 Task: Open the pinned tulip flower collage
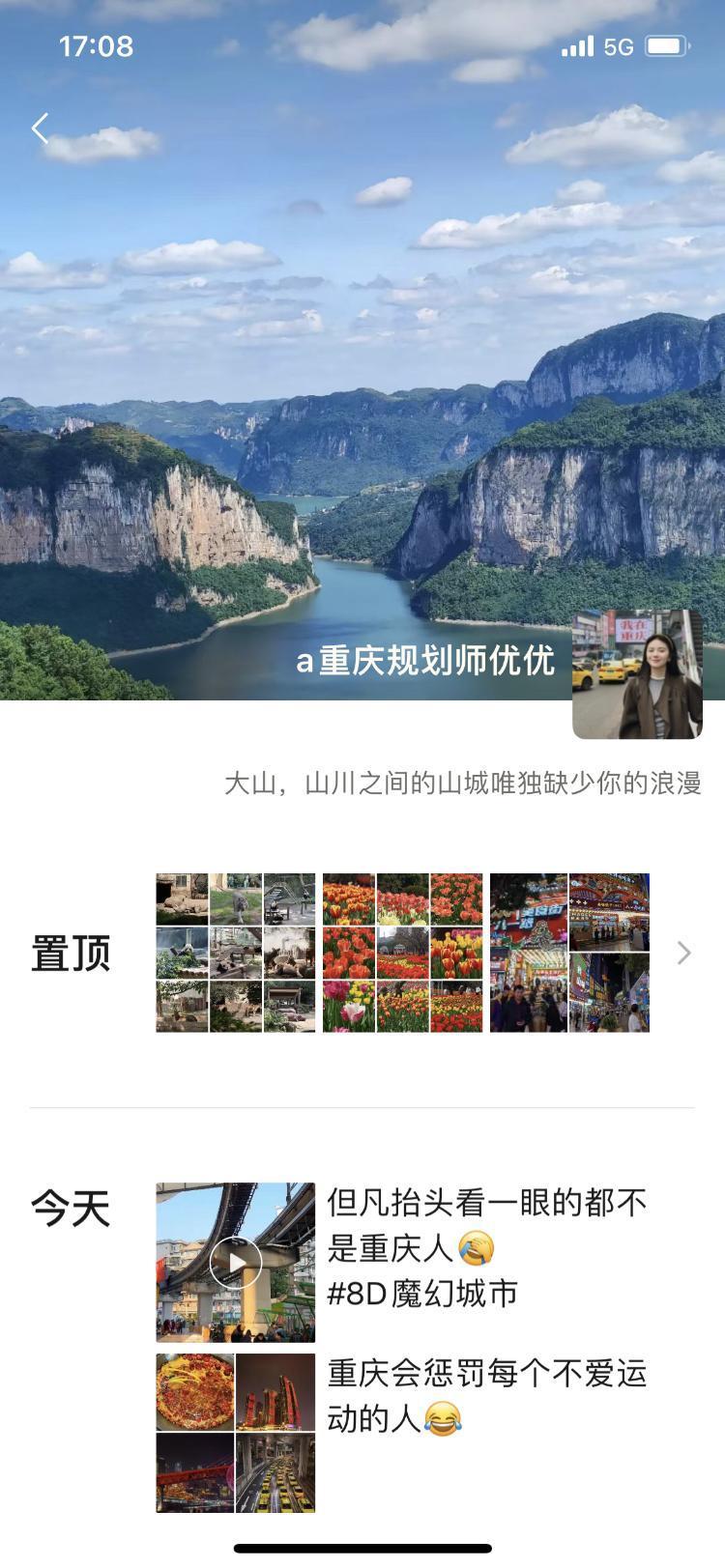pyautogui.click(x=402, y=953)
